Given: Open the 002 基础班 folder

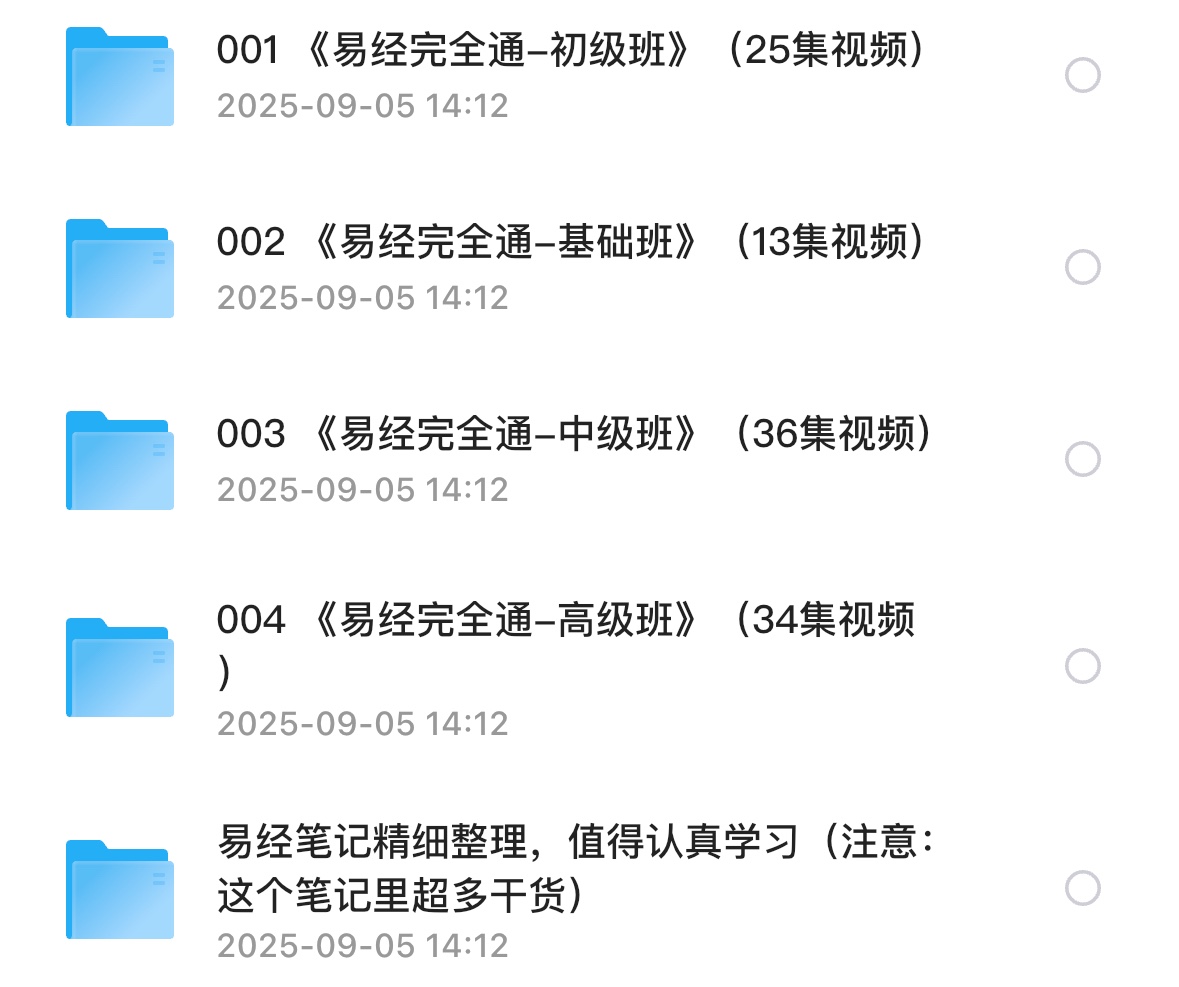Looking at the screenshot, I should click(570, 243).
